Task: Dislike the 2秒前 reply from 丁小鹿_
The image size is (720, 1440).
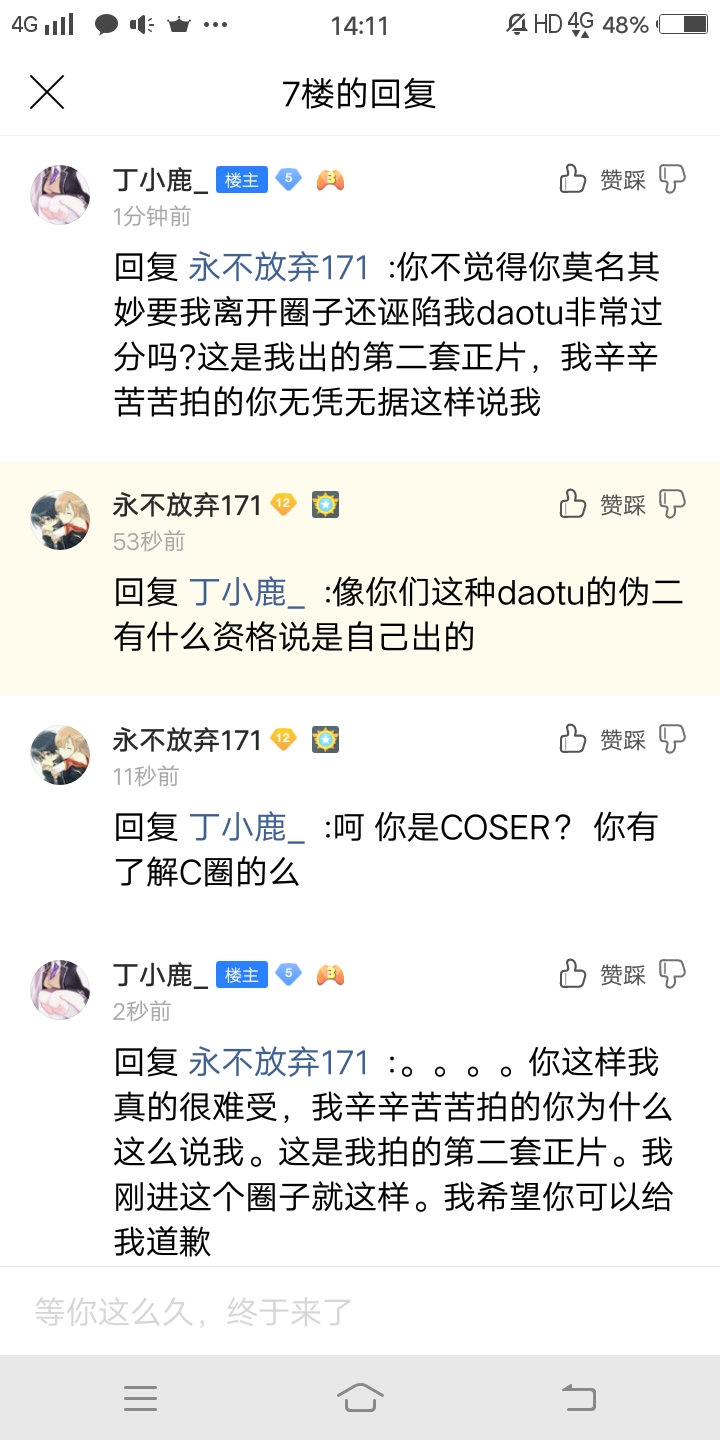Action: [x=673, y=973]
